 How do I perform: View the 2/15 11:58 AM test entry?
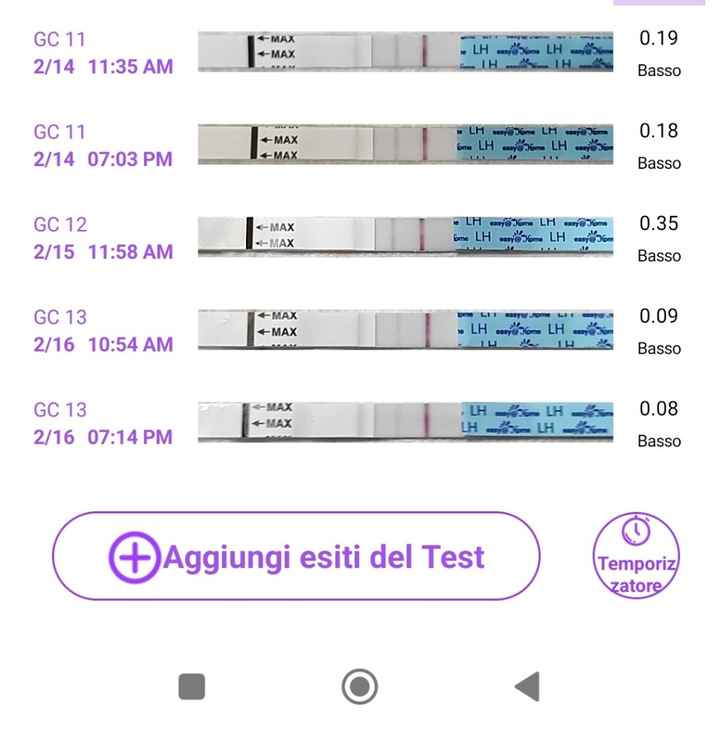pos(406,237)
